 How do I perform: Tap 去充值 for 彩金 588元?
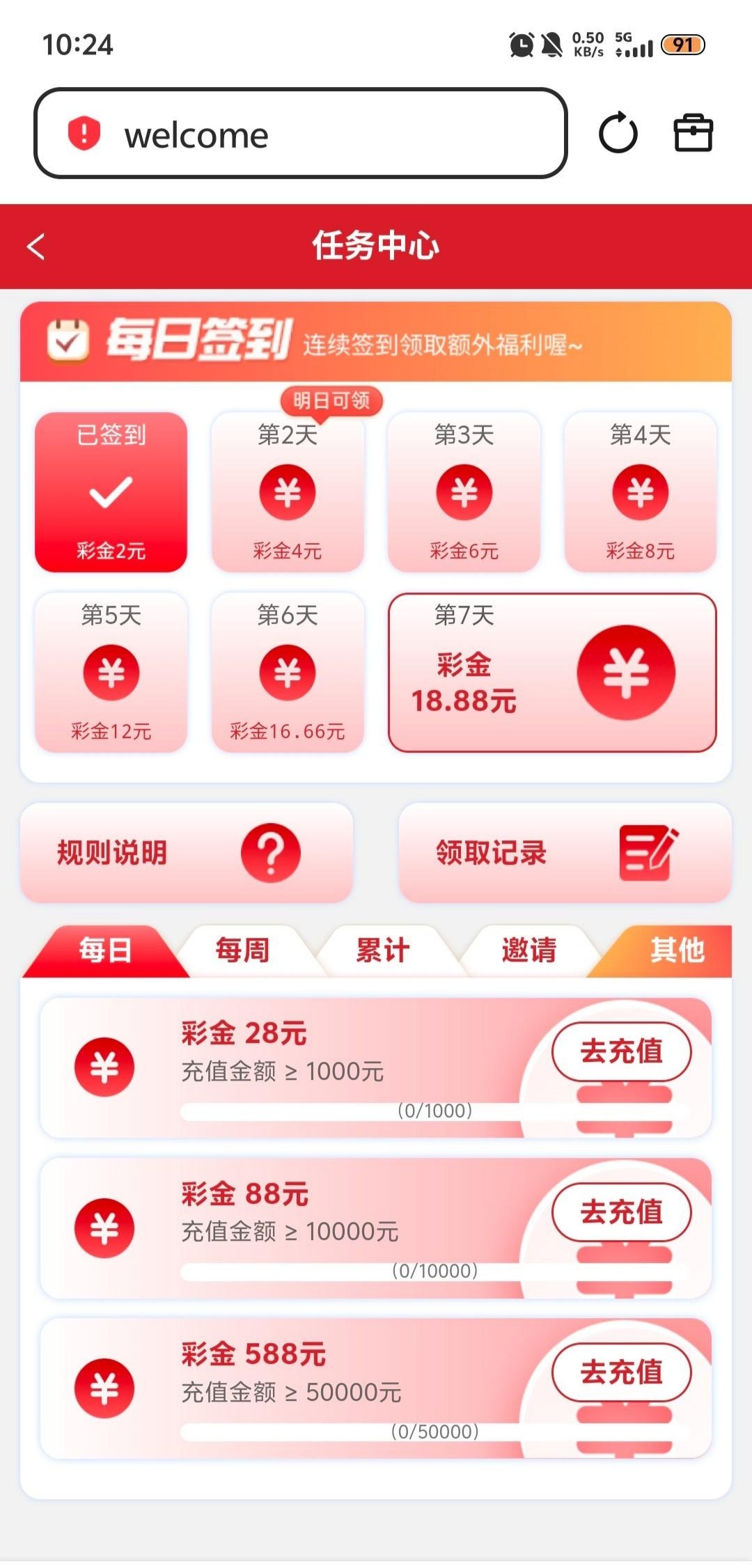[x=621, y=1372]
